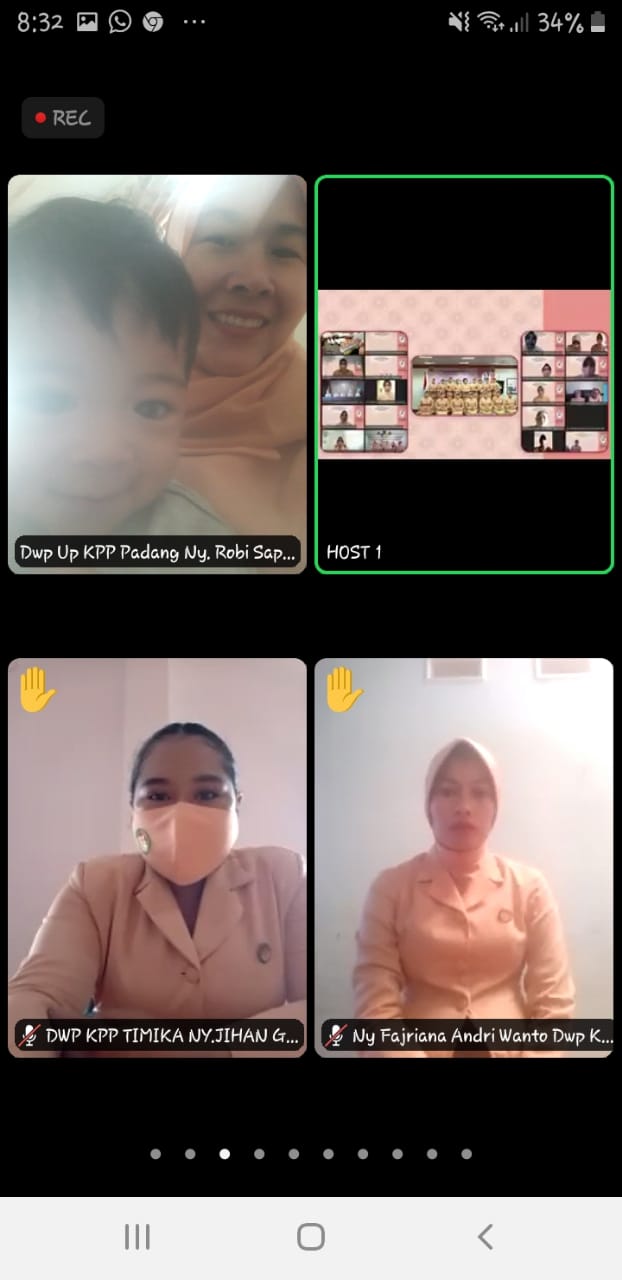Open the video tile of Dwp Up KPP Padang
The image size is (622, 1280).
click(x=158, y=374)
